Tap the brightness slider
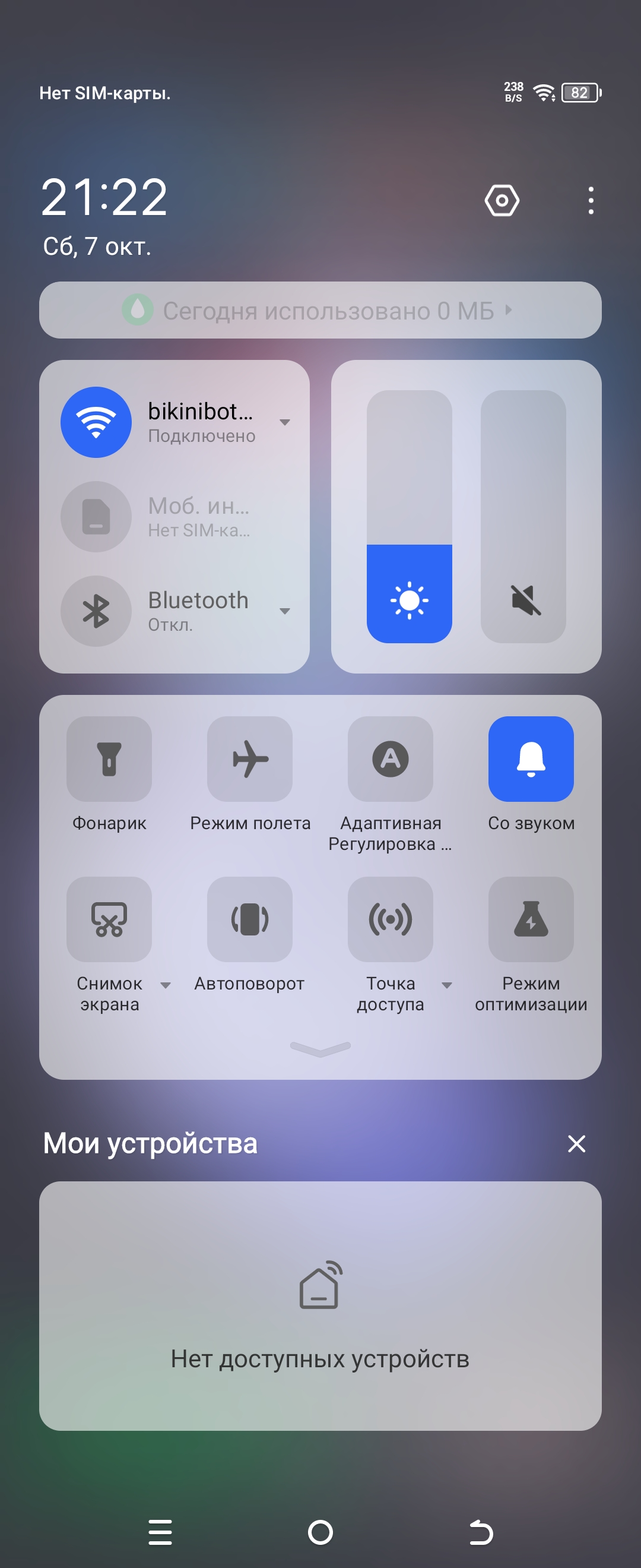641x1568 pixels. 410,516
